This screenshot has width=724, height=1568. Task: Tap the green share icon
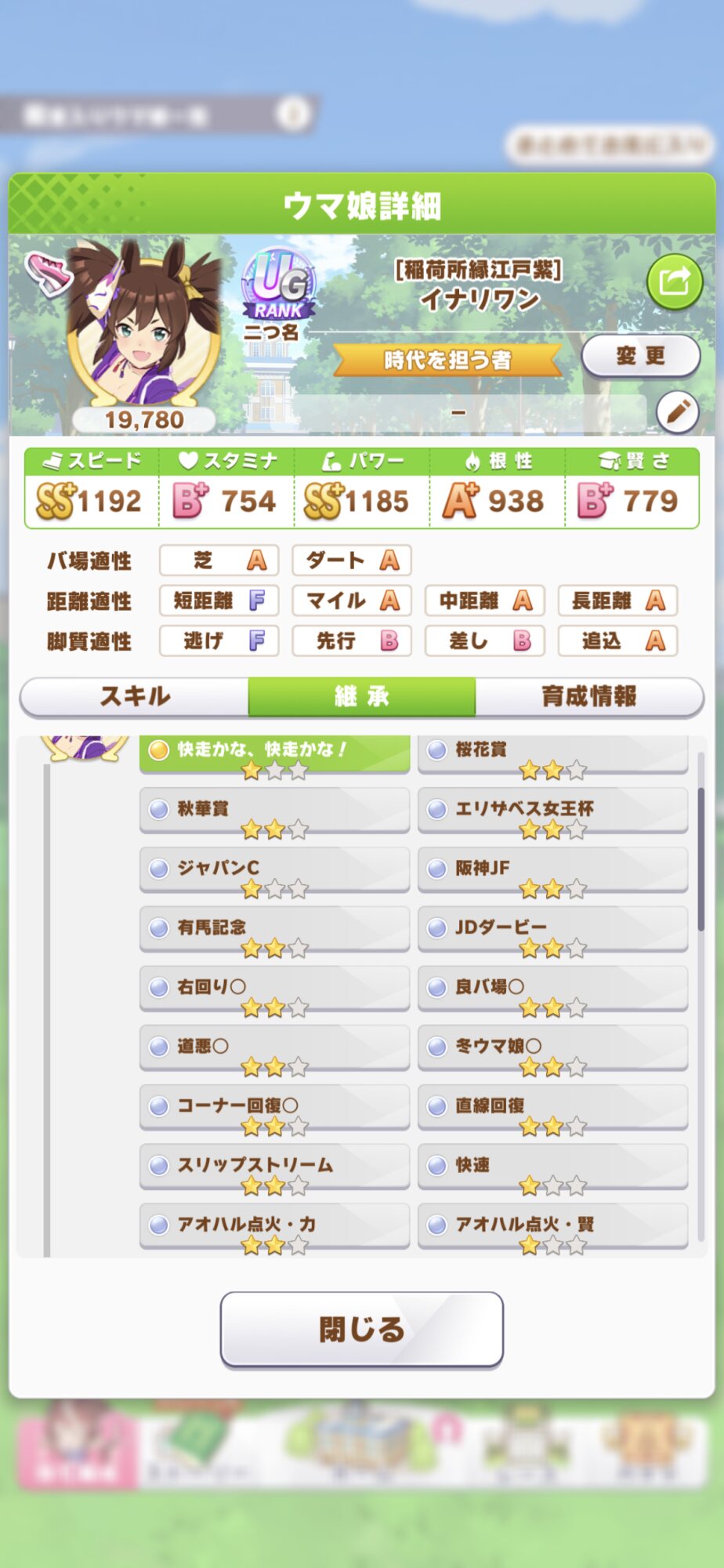click(674, 281)
